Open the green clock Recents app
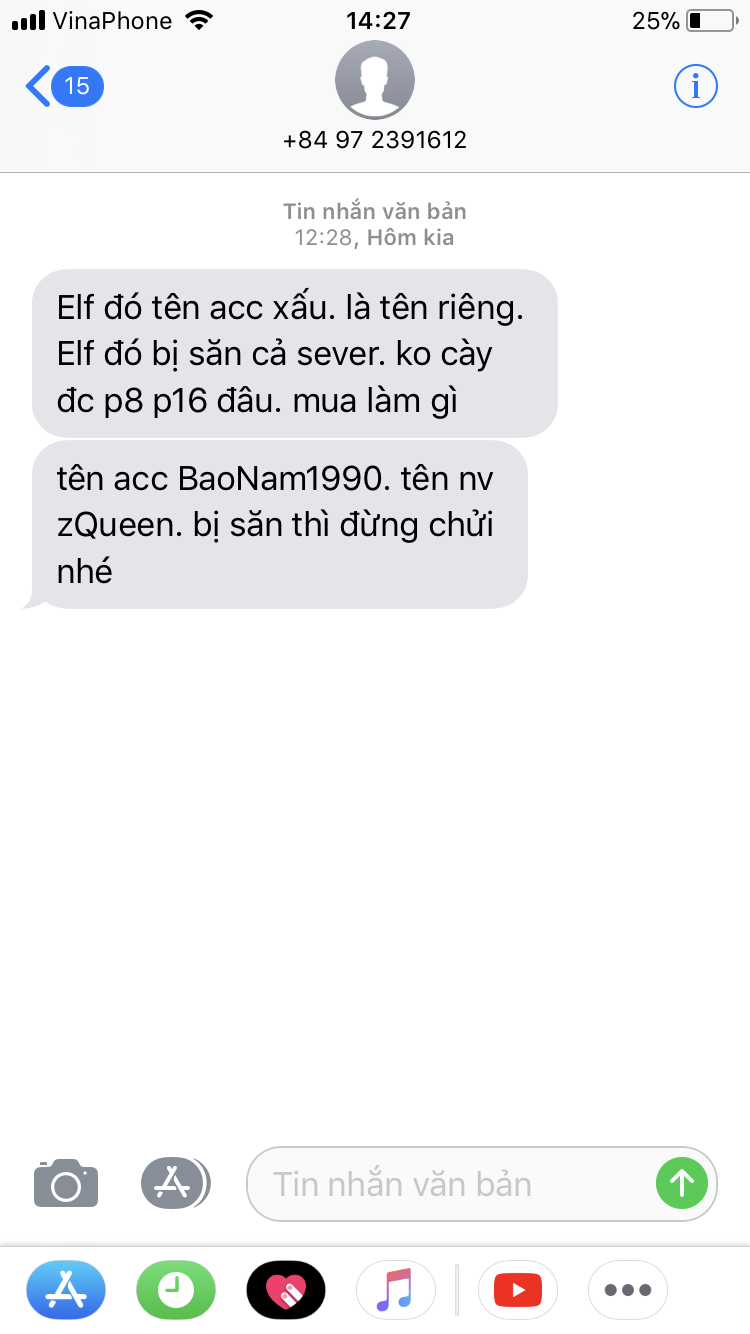The height and width of the screenshot is (1334, 750). click(176, 1291)
